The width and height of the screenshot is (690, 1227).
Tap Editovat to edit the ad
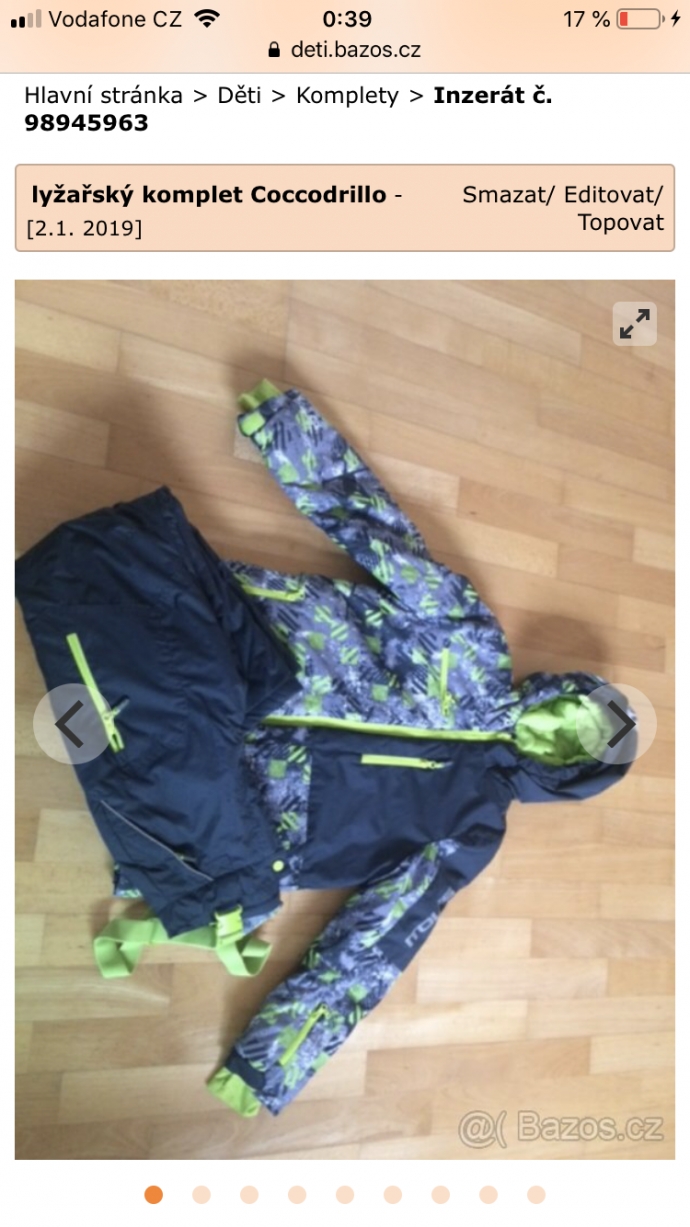612,195
